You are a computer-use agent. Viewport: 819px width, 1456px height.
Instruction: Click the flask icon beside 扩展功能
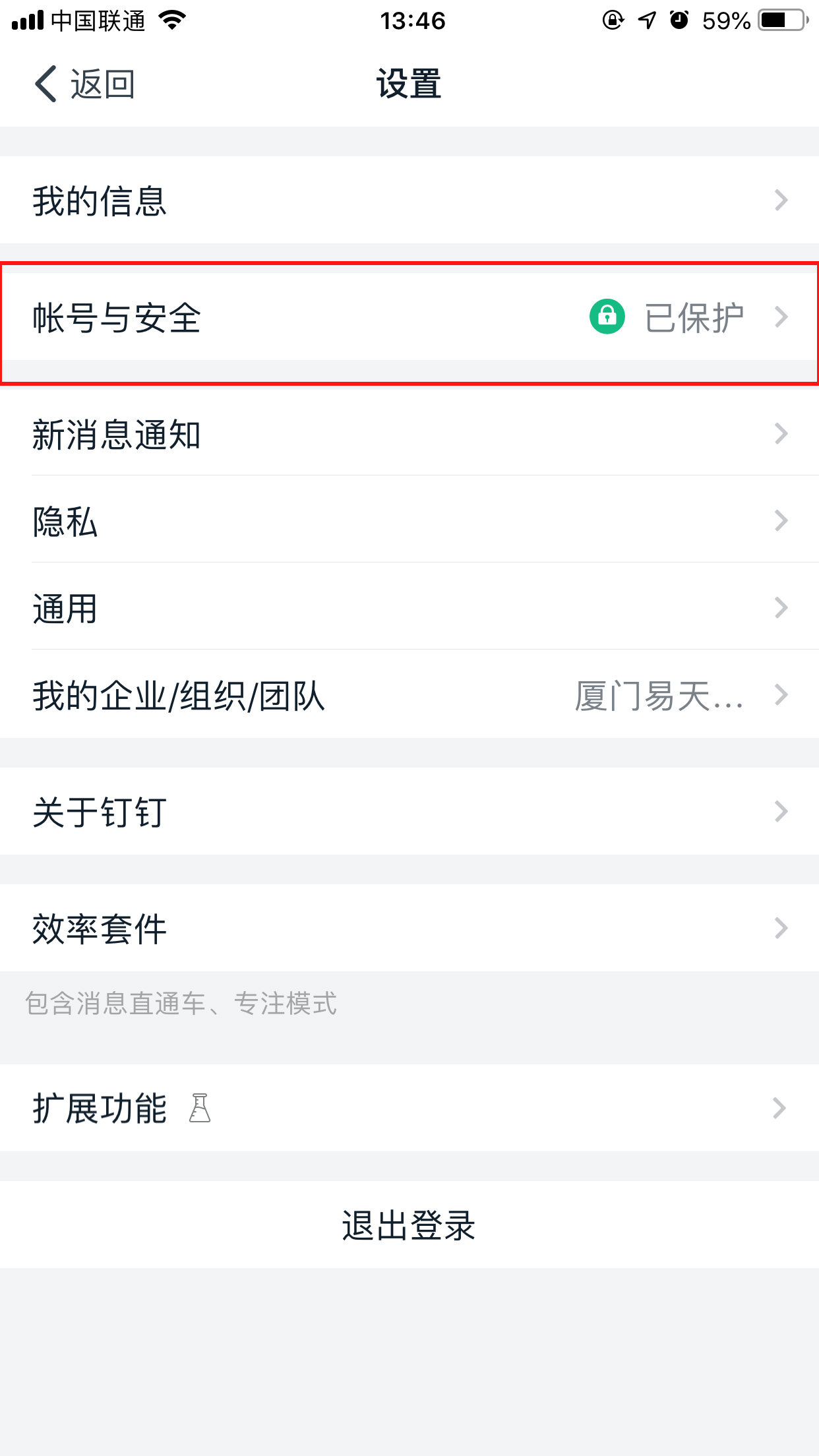click(199, 1108)
